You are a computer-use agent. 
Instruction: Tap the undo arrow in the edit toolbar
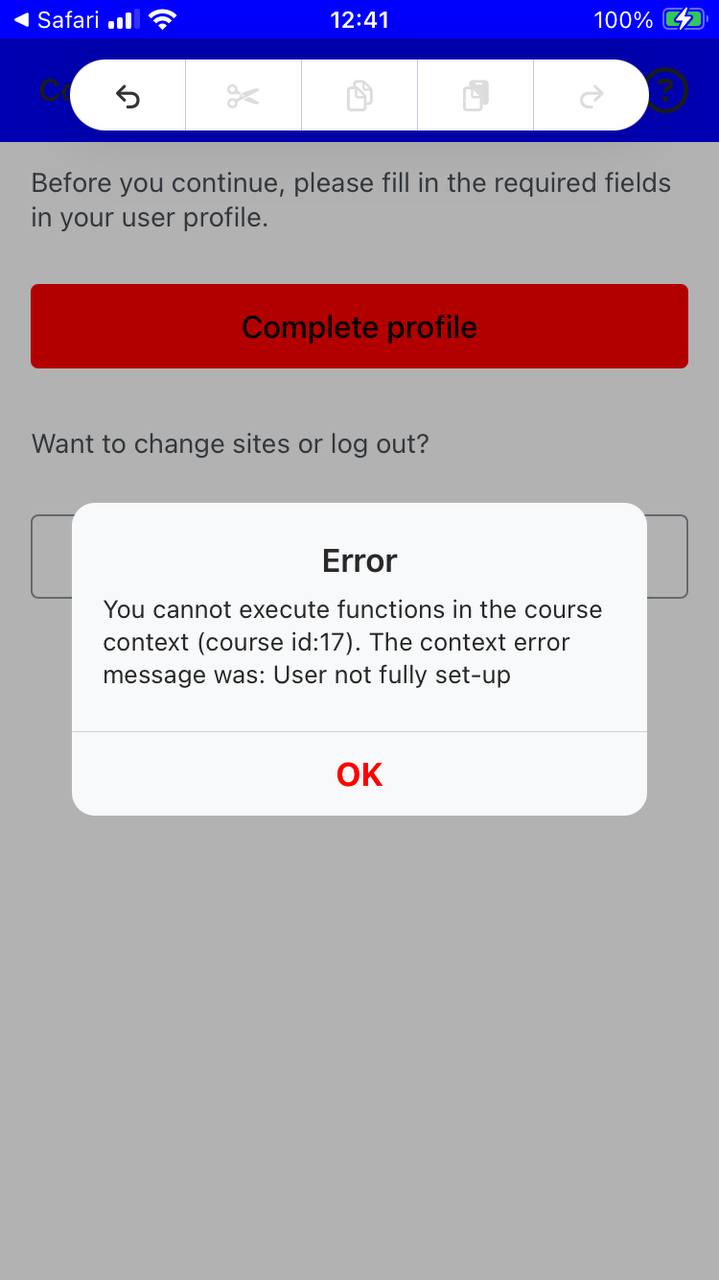point(128,96)
